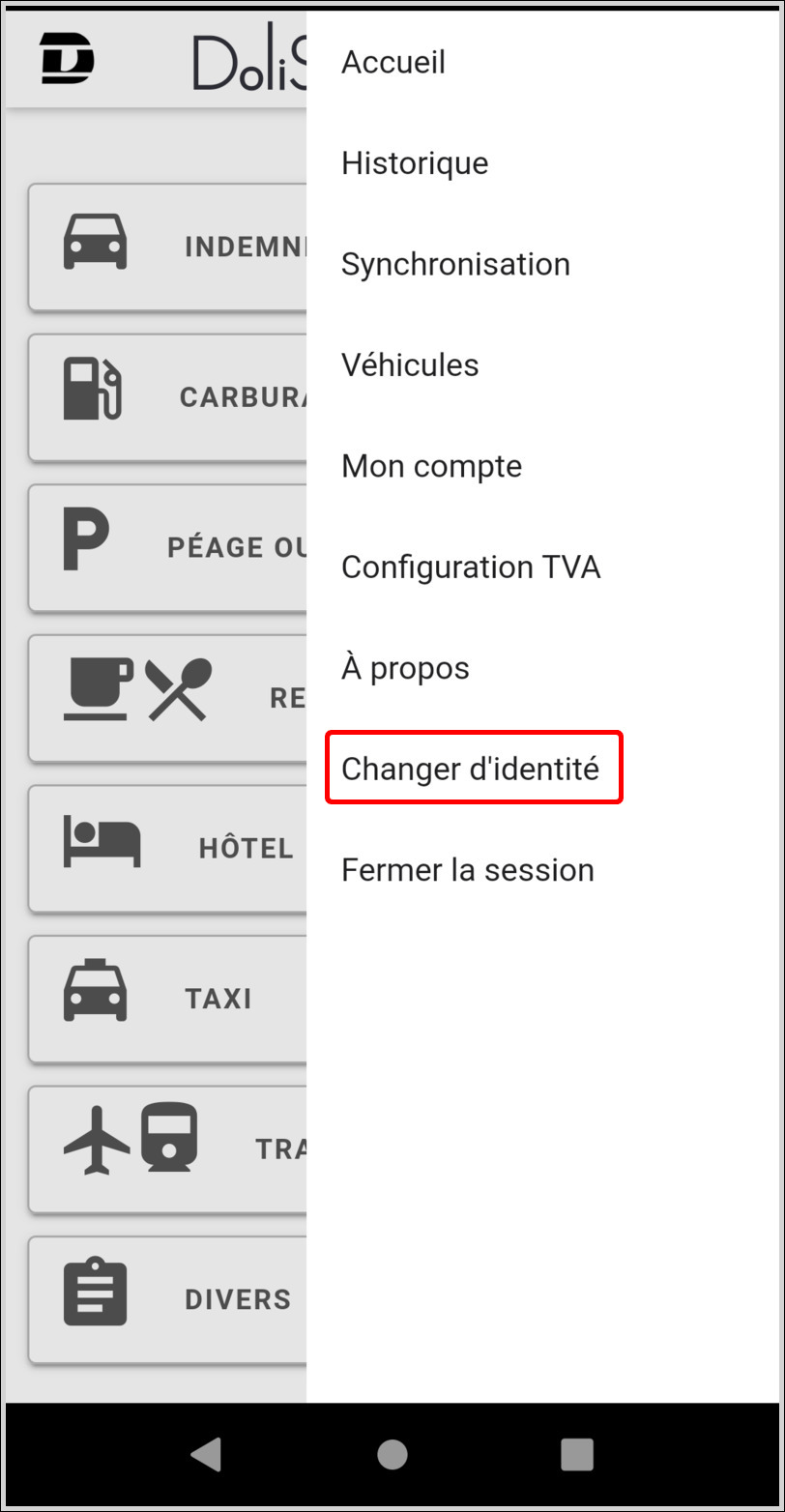Tap the Indemnités car button
The width and height of the screenshot is (785, 1512).
[168, 247]
